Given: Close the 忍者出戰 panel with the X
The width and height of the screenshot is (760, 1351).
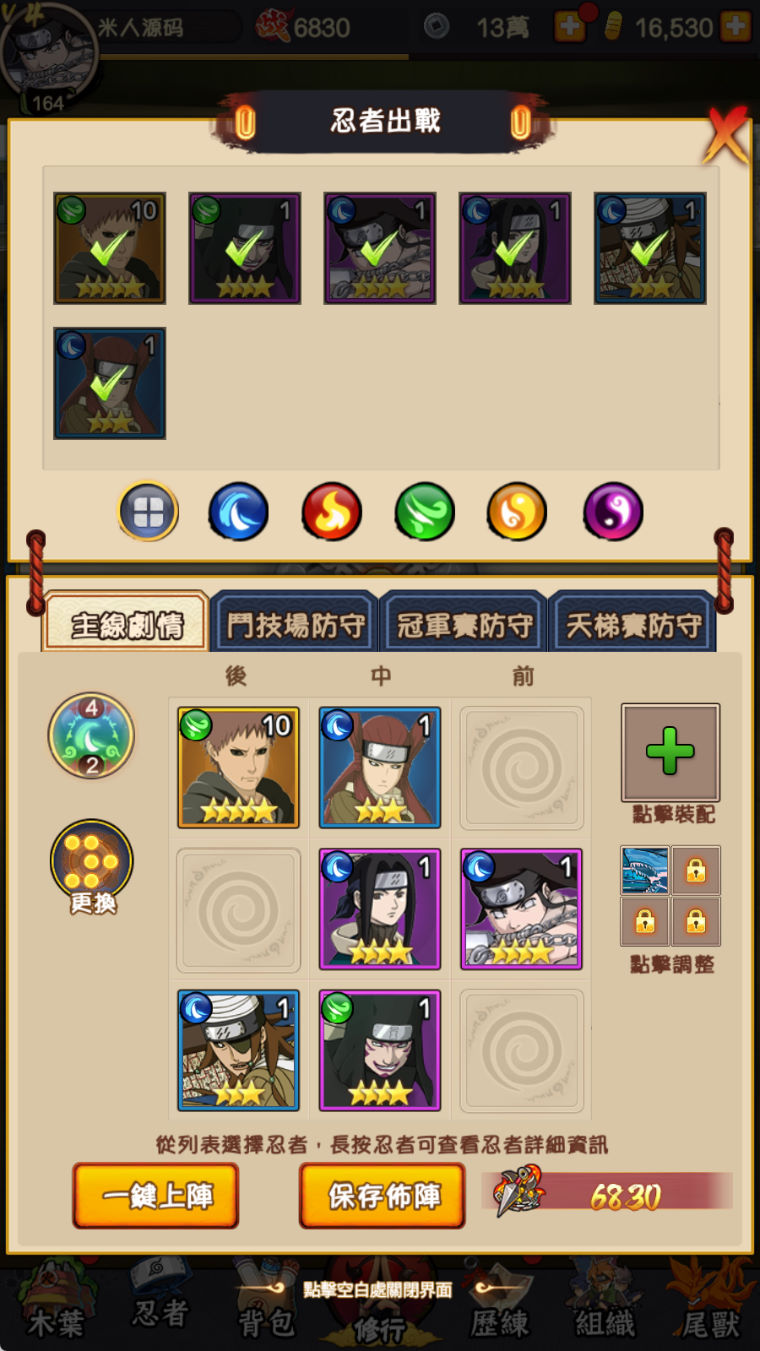Looking at the screenshot, I should (727, 134).
